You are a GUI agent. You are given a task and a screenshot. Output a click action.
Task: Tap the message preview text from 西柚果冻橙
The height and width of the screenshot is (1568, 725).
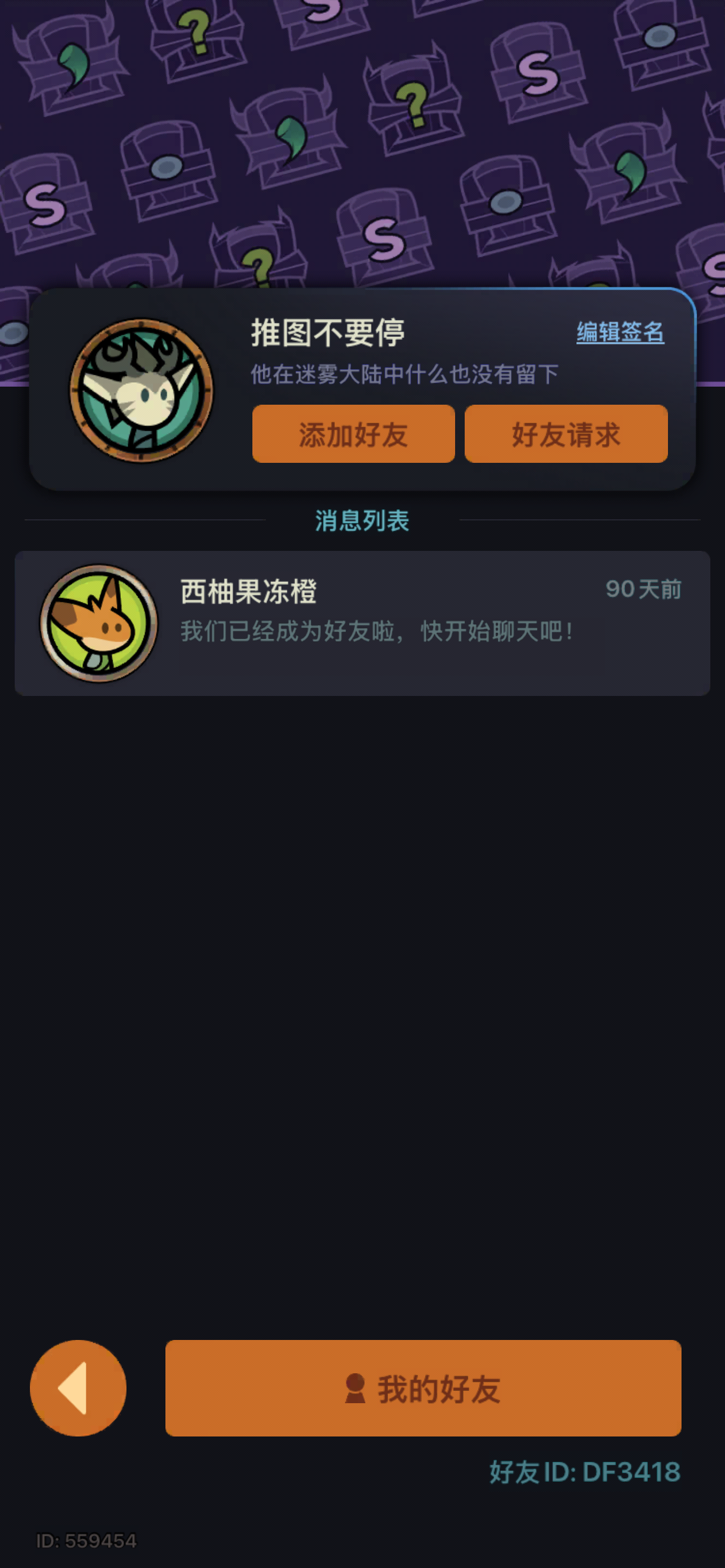377,632
